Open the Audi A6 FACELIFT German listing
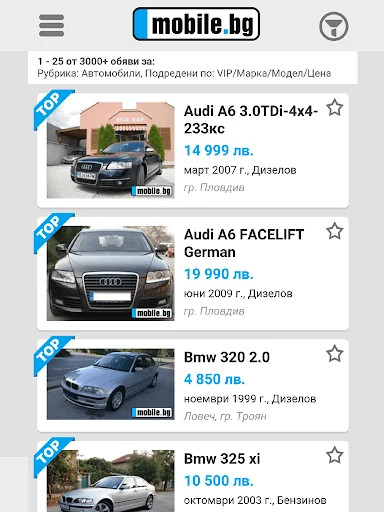This screenshot has height=512, width=384. tap(193, 273)
